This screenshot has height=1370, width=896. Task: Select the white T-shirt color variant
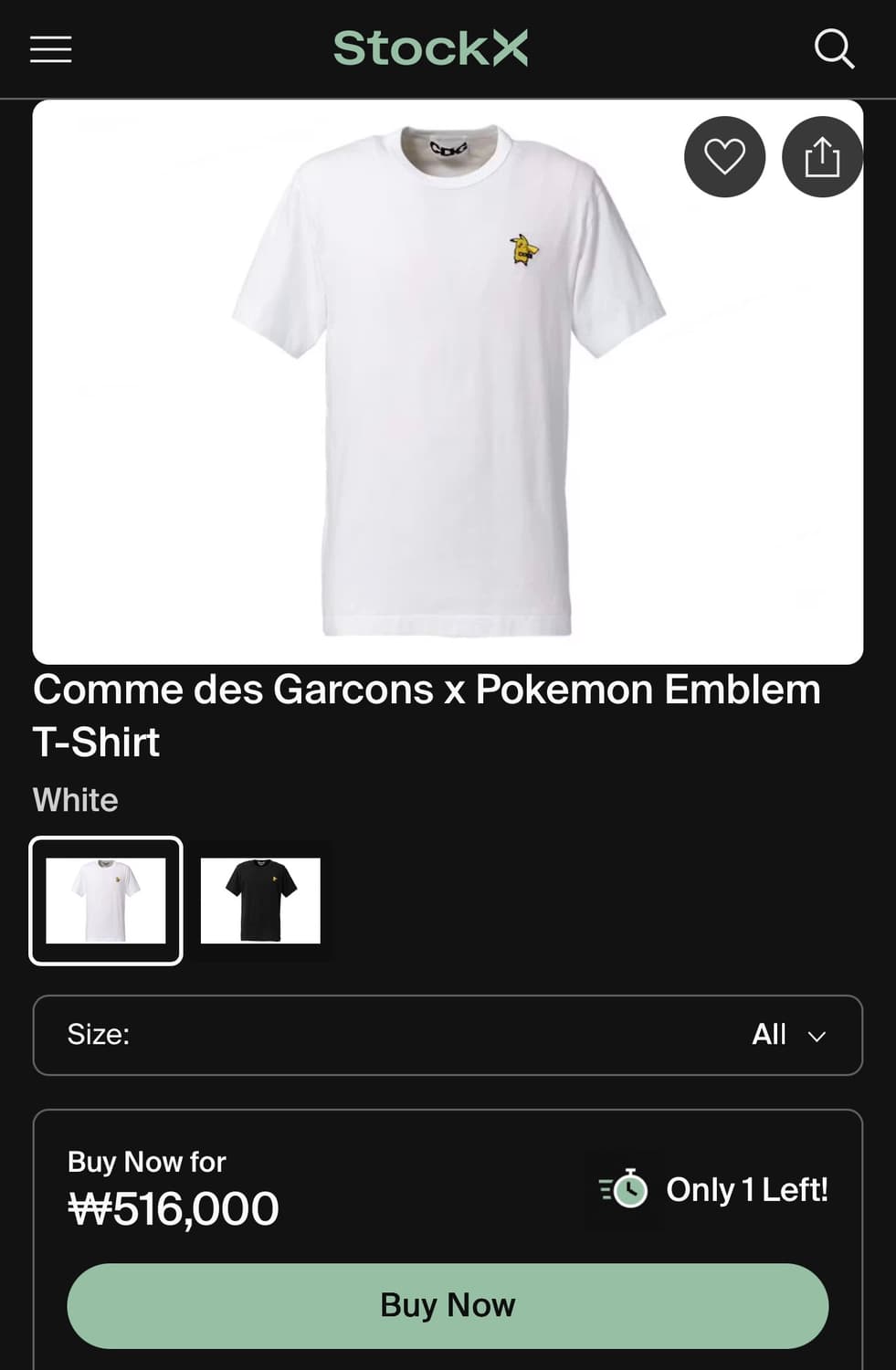point(106,901)
